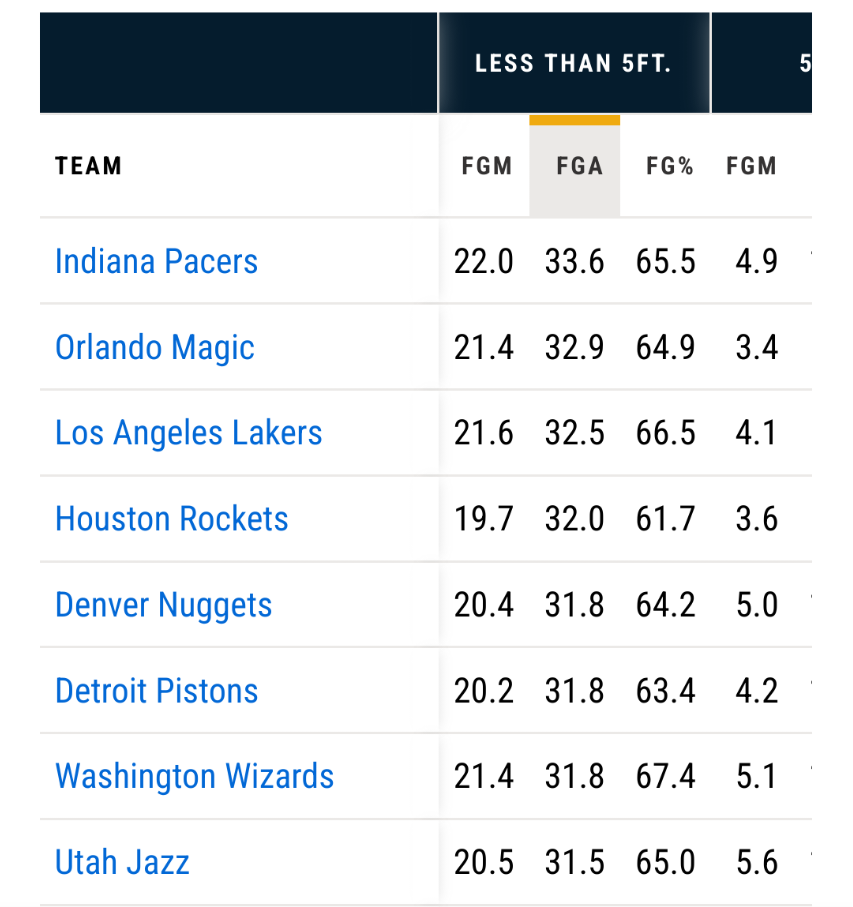Open the Washington Wizards team link
The image size is (853, 907).
coord(194,777)
